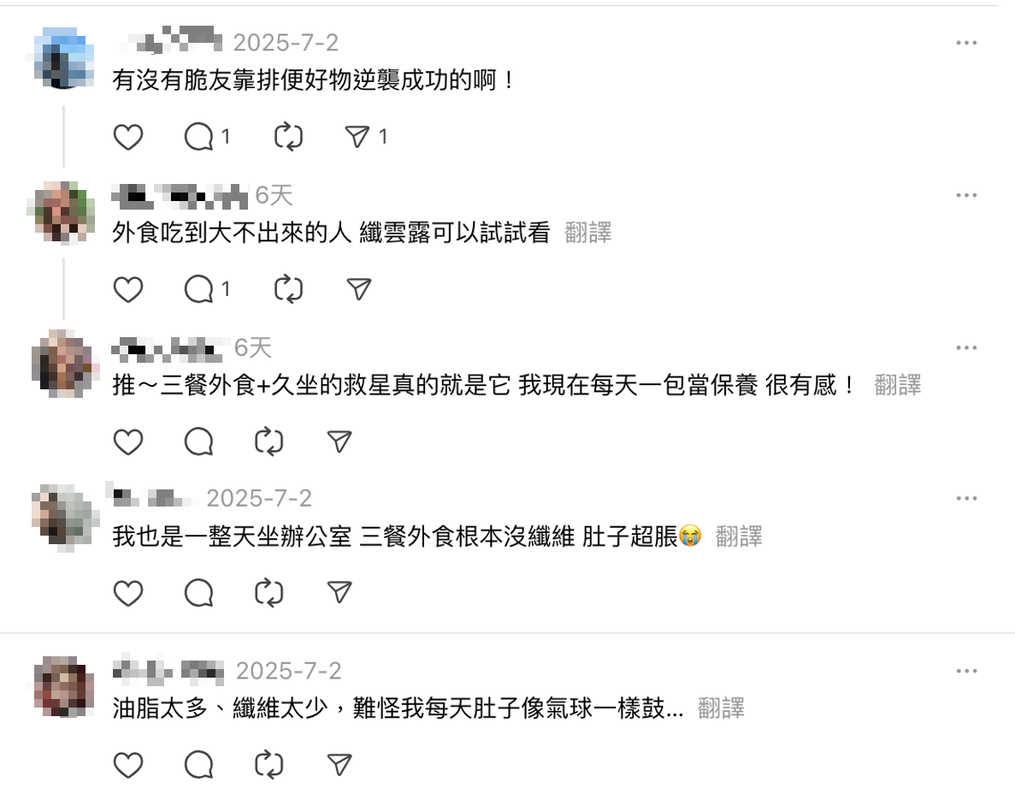Translate the 肚子超脹 comment

739,537
